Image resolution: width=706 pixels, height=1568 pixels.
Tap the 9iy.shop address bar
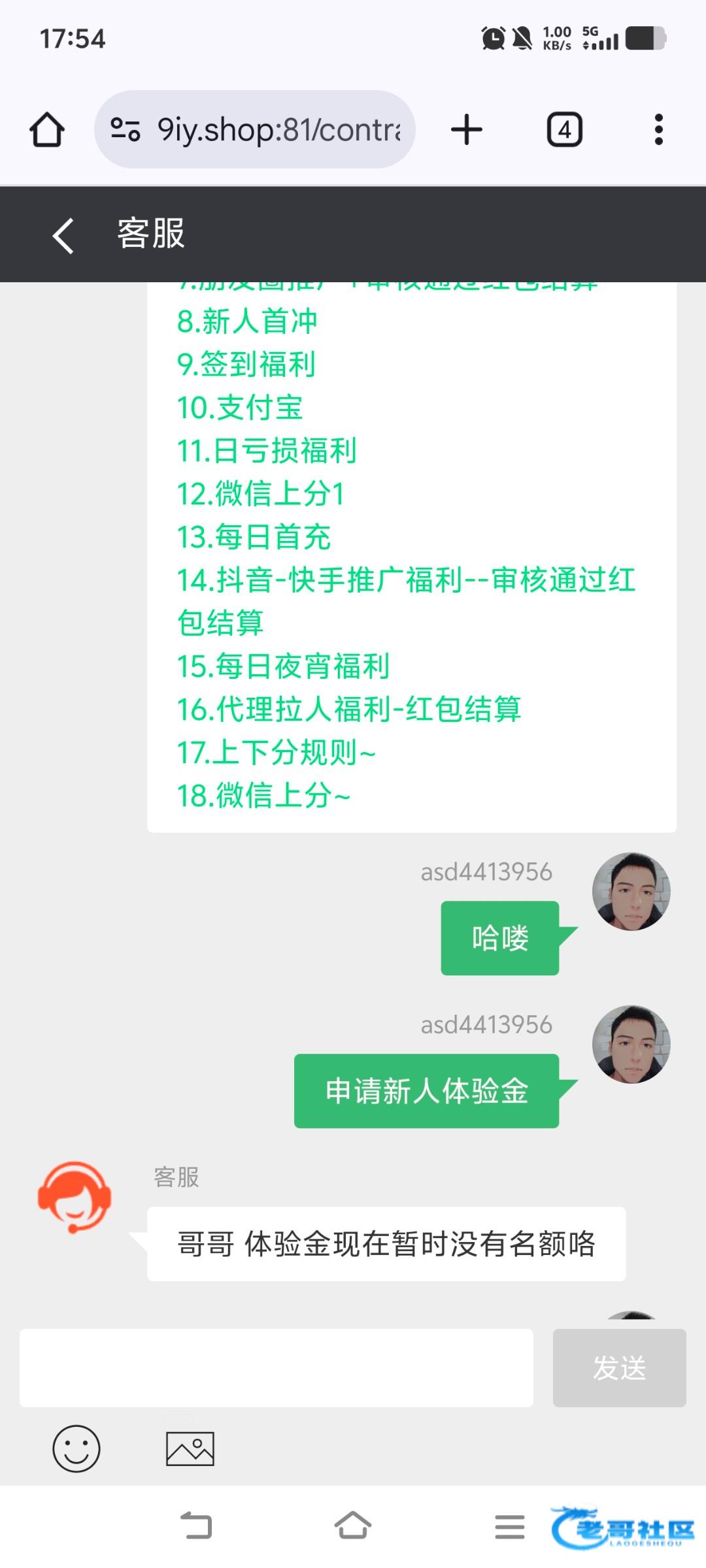click(x=255, y=129)
